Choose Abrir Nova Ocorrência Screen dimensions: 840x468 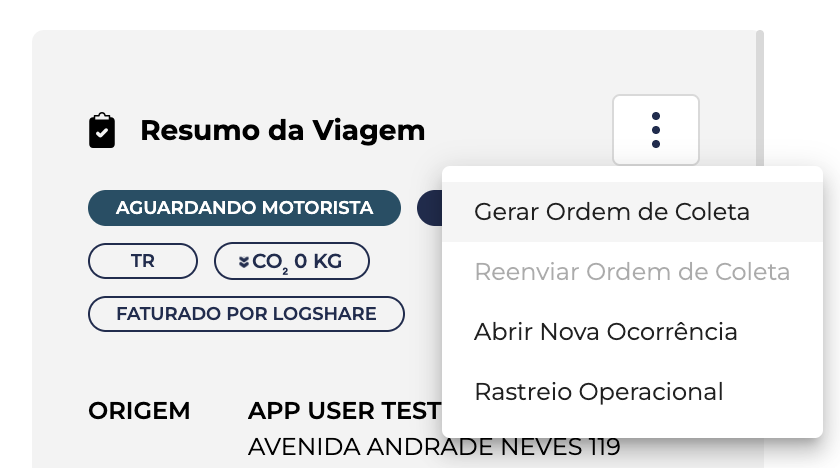point(606,332)
